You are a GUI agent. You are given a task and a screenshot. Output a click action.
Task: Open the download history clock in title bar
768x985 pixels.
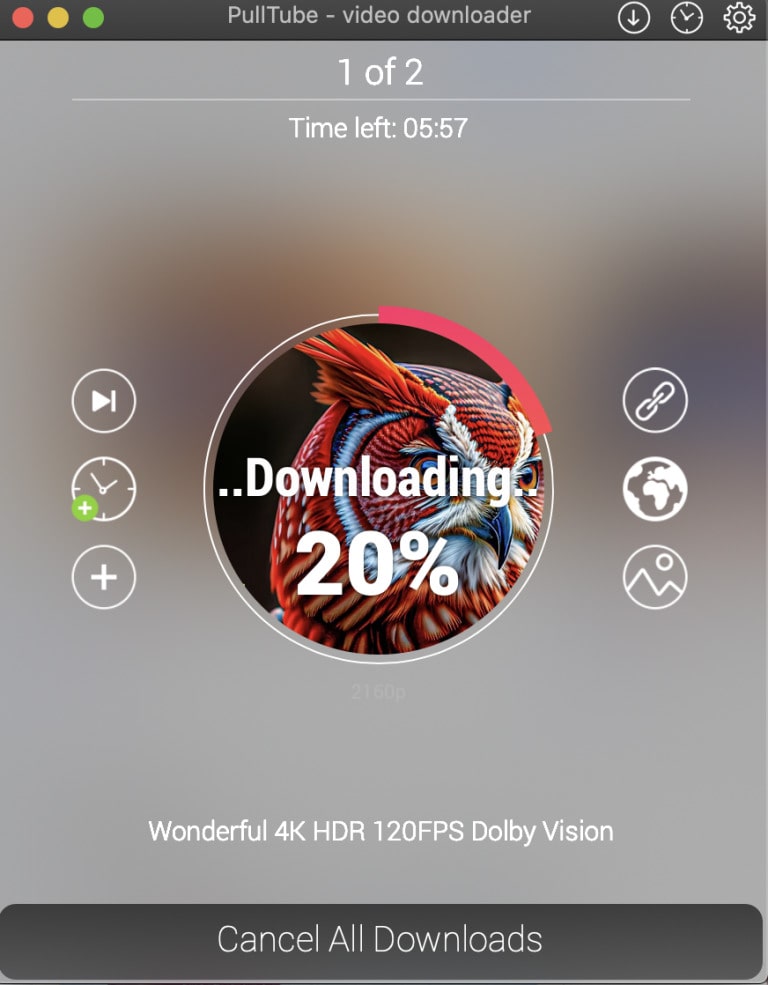tap(686, 17)
